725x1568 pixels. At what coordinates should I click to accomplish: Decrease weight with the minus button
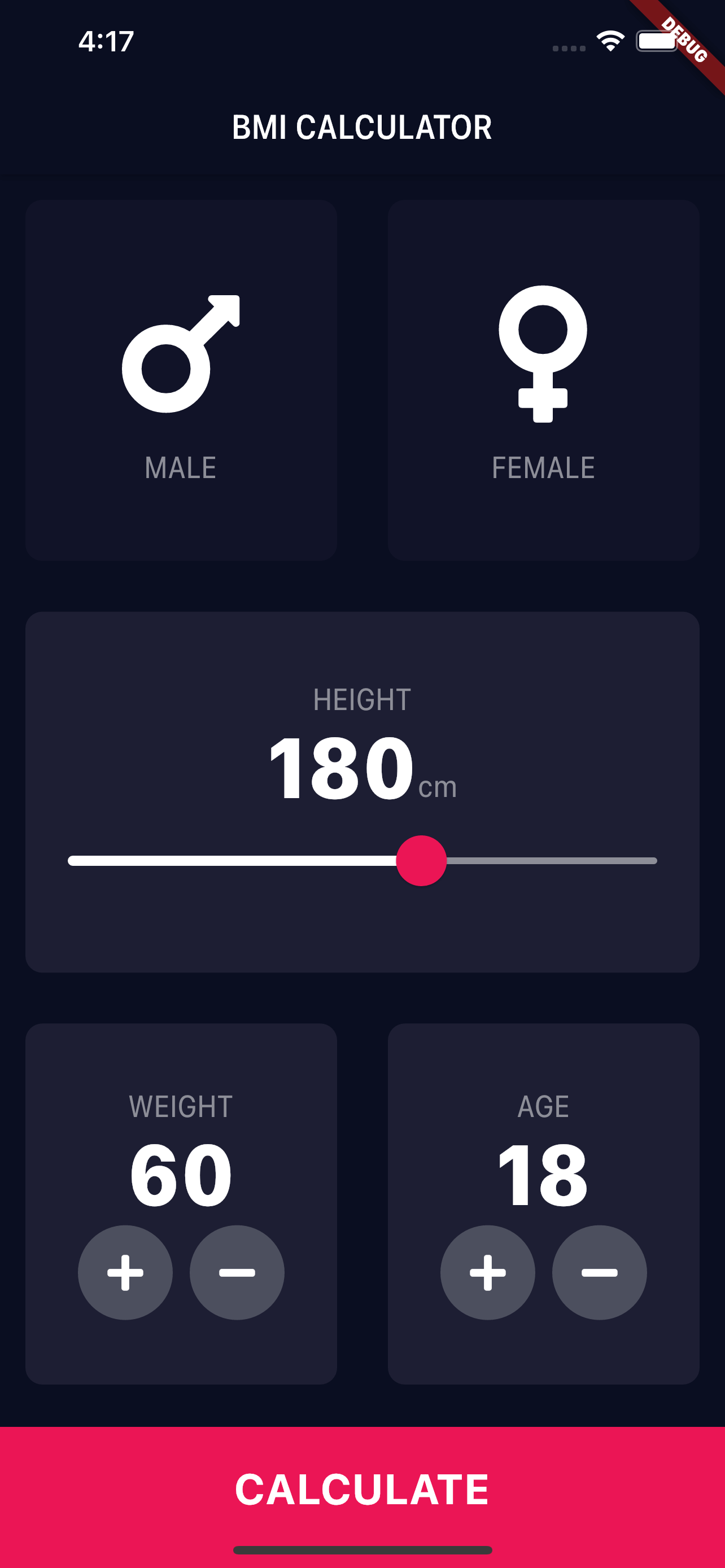(x=237, y=1273)
